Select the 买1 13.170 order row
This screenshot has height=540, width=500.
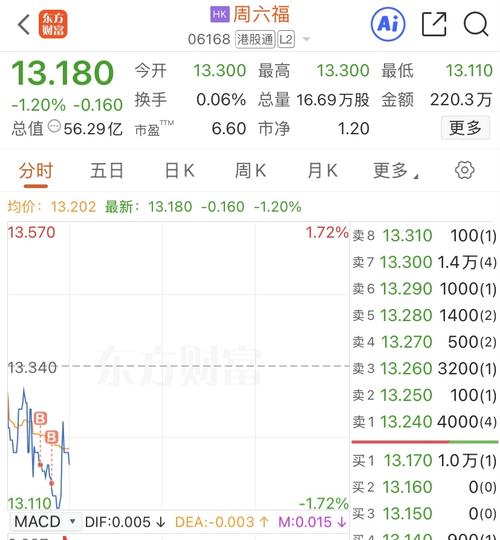tap(424, 460)
